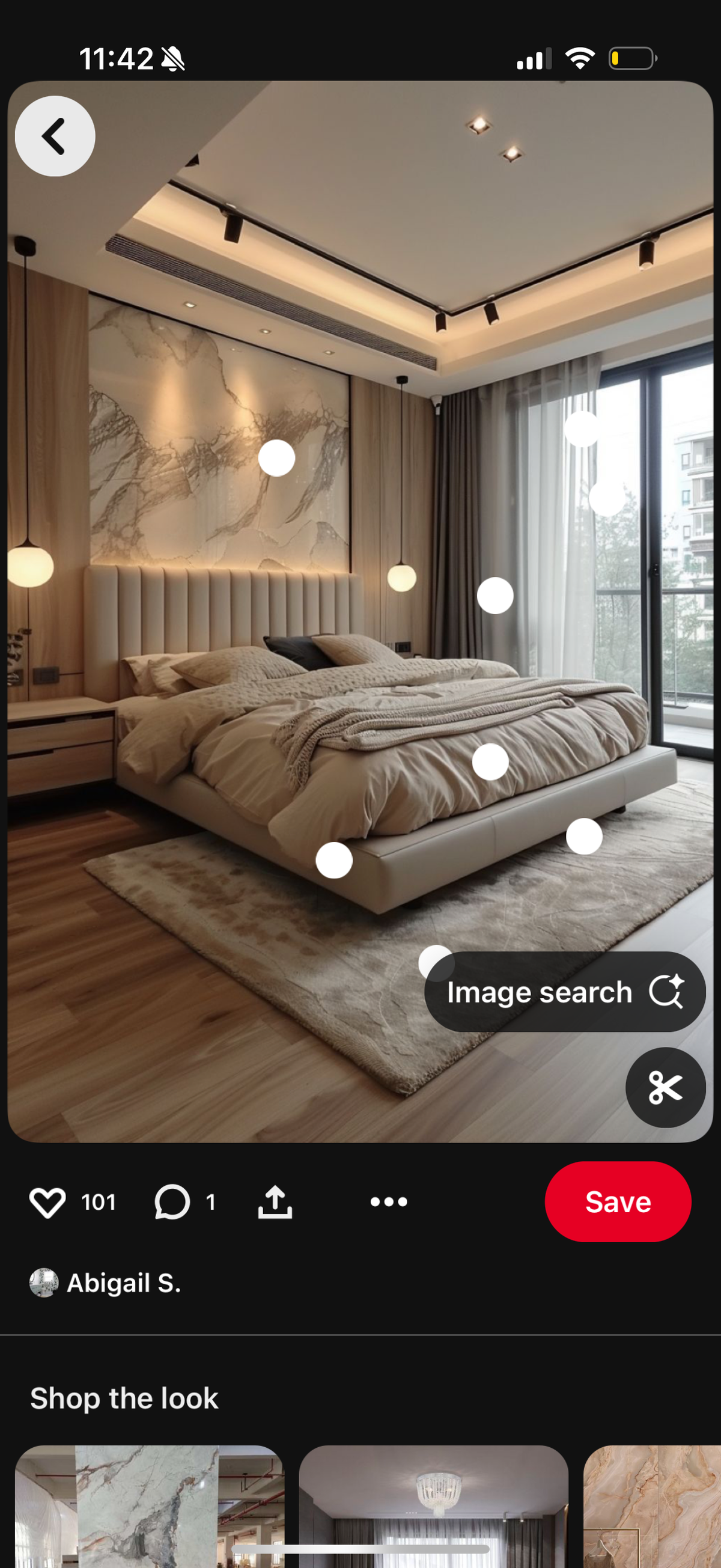The image size is (721, 1568).
Task: Open the comments on this pin
Action: click(x=172, y=1202)
